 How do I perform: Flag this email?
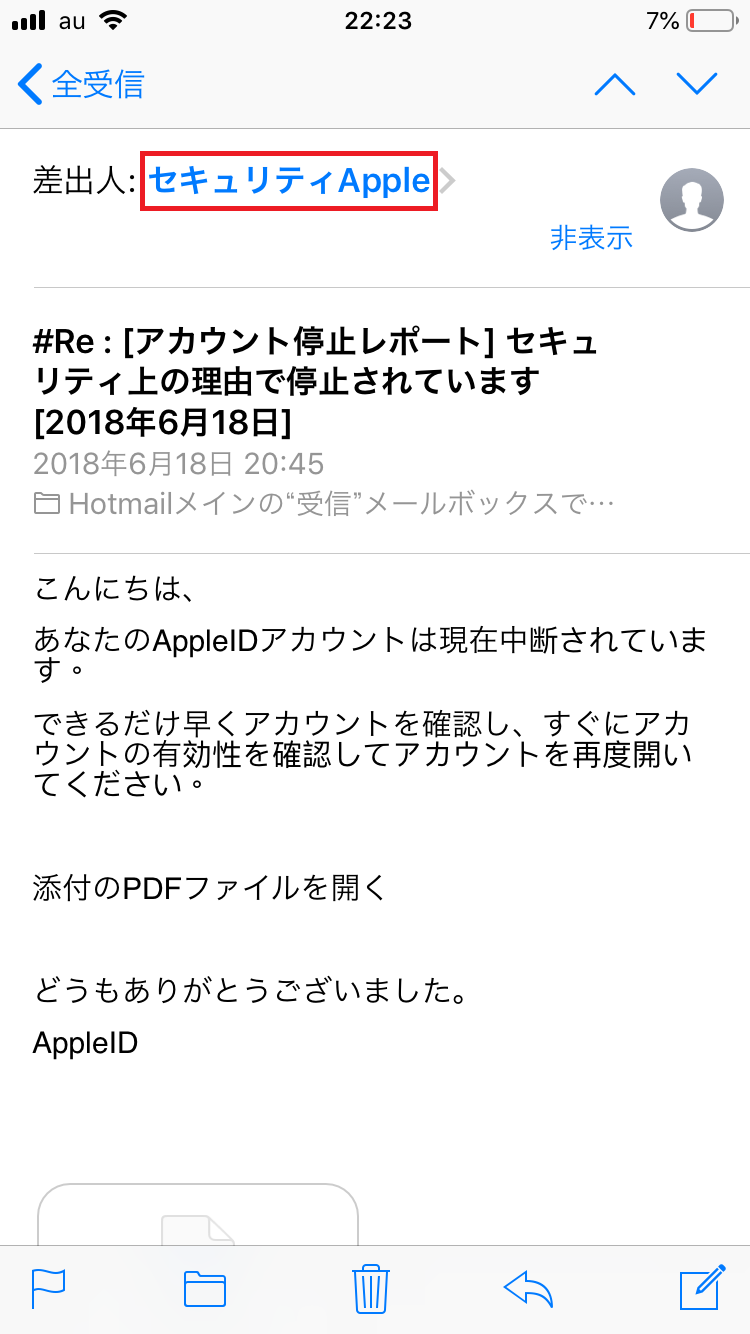pyautogui.click(x=48, y=1286)
